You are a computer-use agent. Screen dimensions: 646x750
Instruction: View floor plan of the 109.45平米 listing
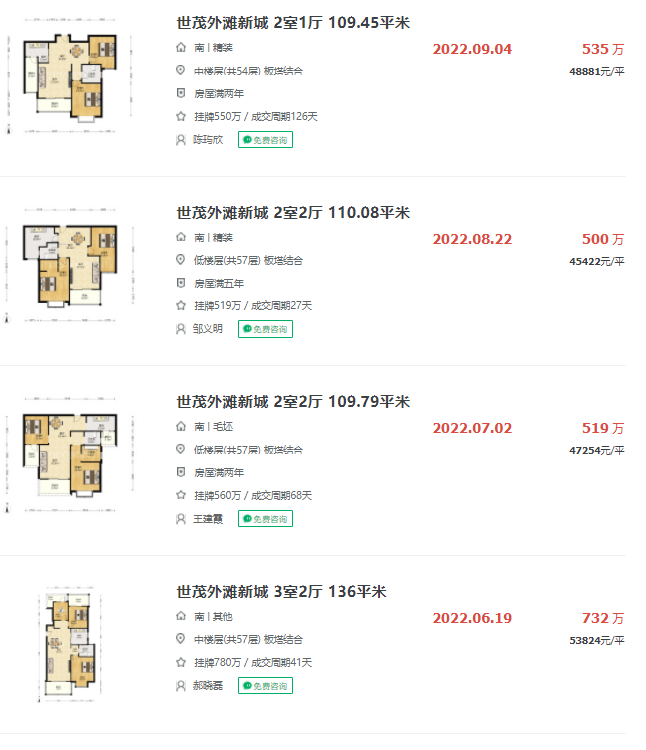point(69,80)
